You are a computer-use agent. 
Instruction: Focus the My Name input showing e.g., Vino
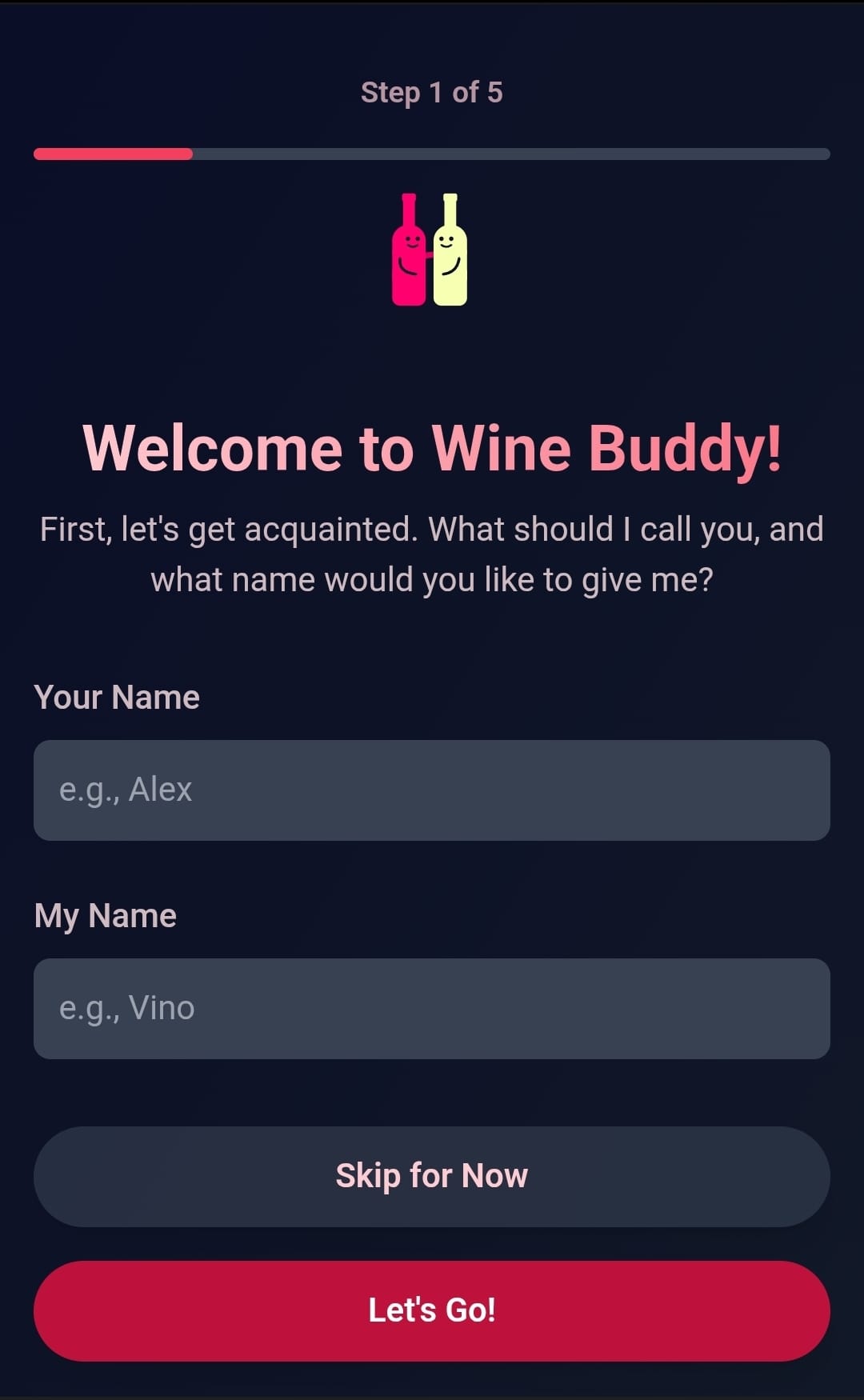[x=432, y=1008]
